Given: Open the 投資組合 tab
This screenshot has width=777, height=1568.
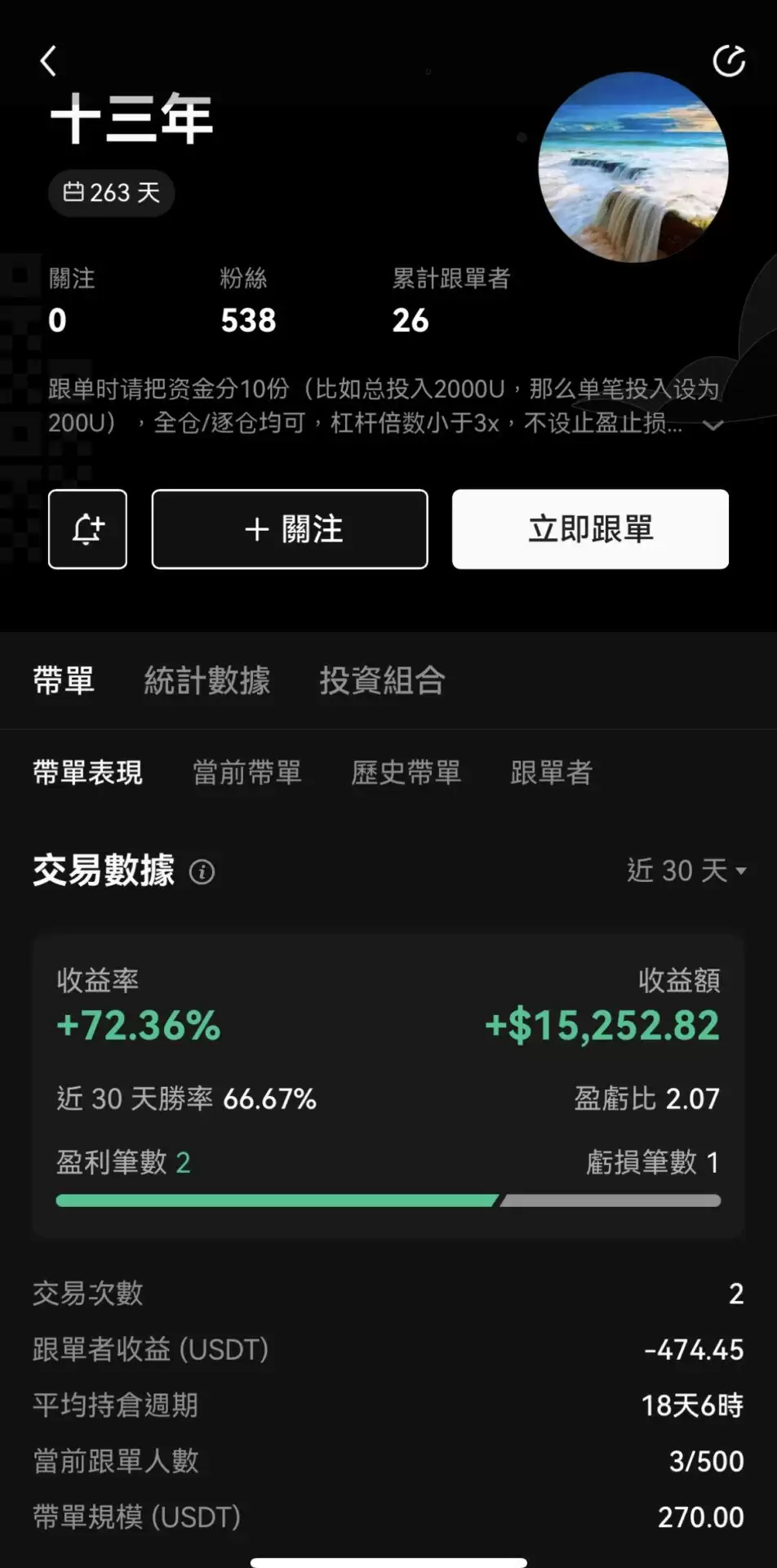Looking at the screenshot, I should click(x=382, y=680).
